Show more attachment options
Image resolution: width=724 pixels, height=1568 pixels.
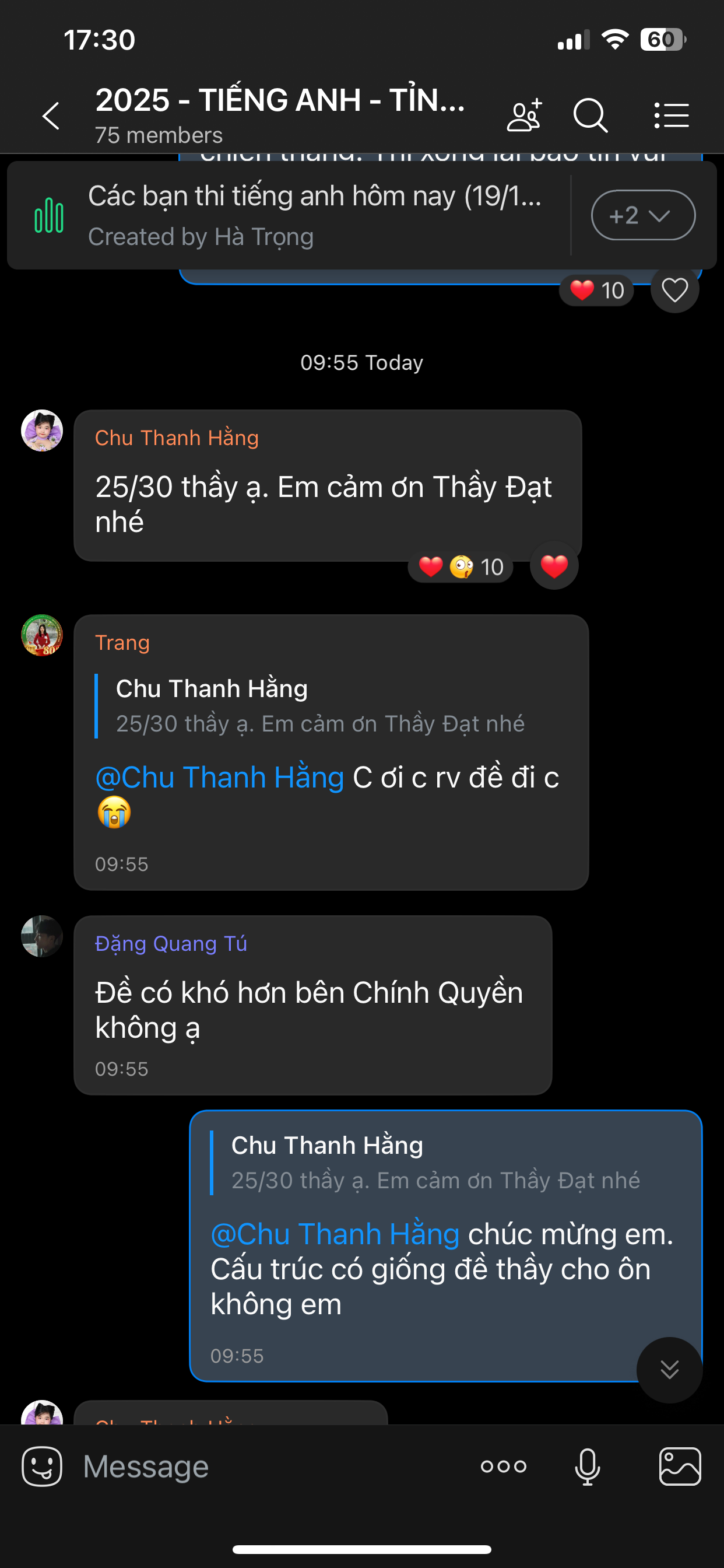tap(503, 1466)
